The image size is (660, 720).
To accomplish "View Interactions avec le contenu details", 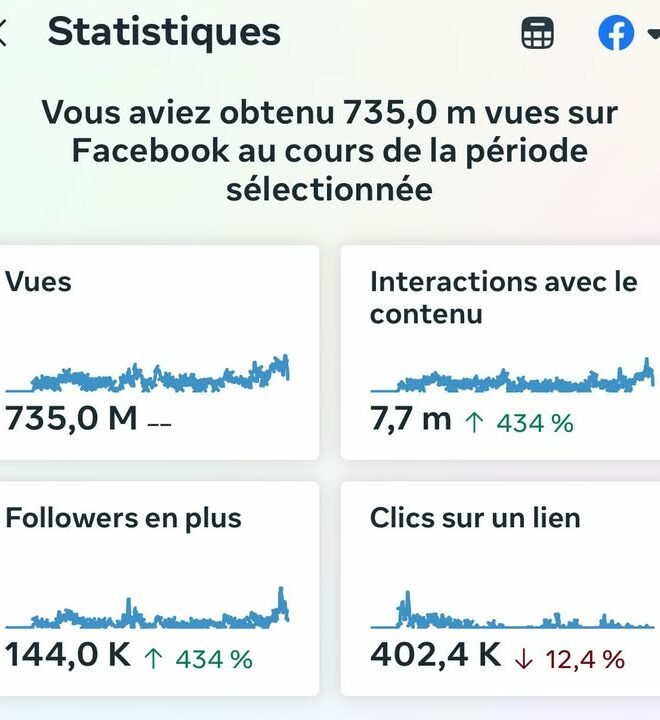I will (x=502, y=352).
